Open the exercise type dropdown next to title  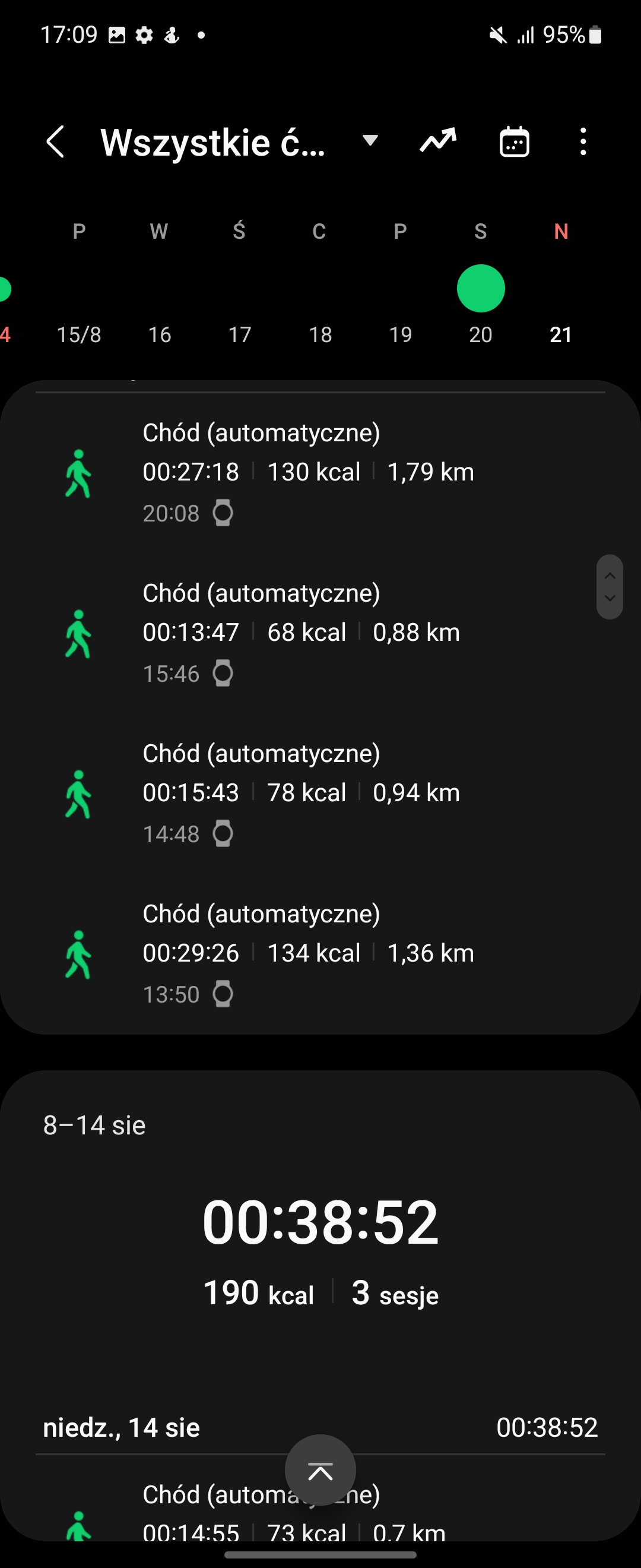[x=370, y=141]
